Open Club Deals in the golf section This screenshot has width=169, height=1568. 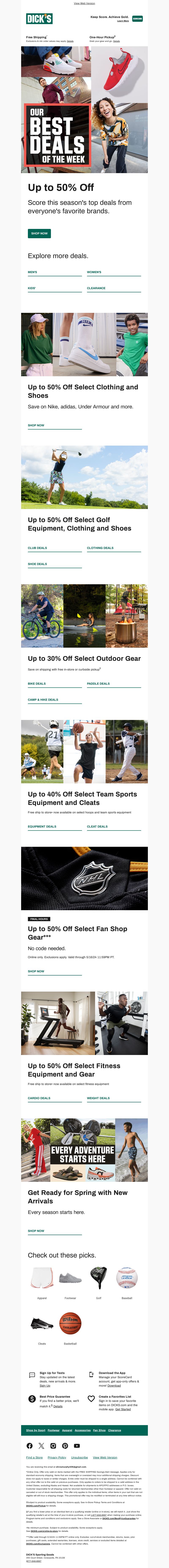(x=38, y=548)
